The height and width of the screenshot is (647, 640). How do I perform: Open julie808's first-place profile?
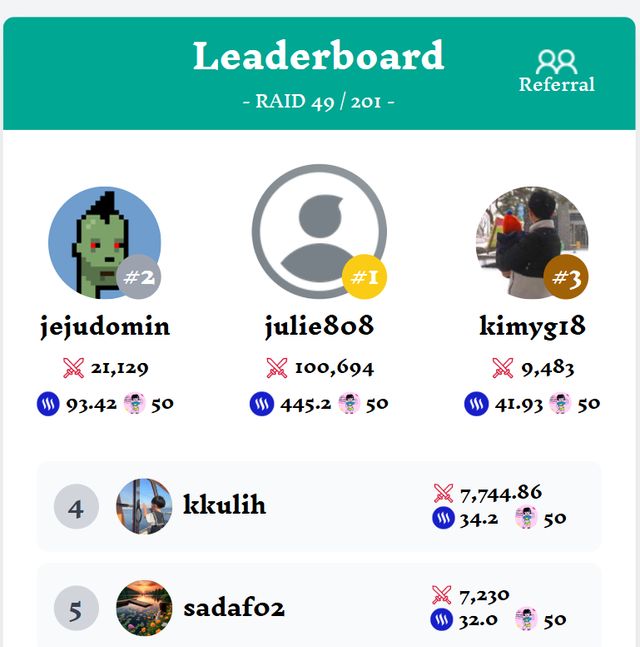(x=318, y=232)
